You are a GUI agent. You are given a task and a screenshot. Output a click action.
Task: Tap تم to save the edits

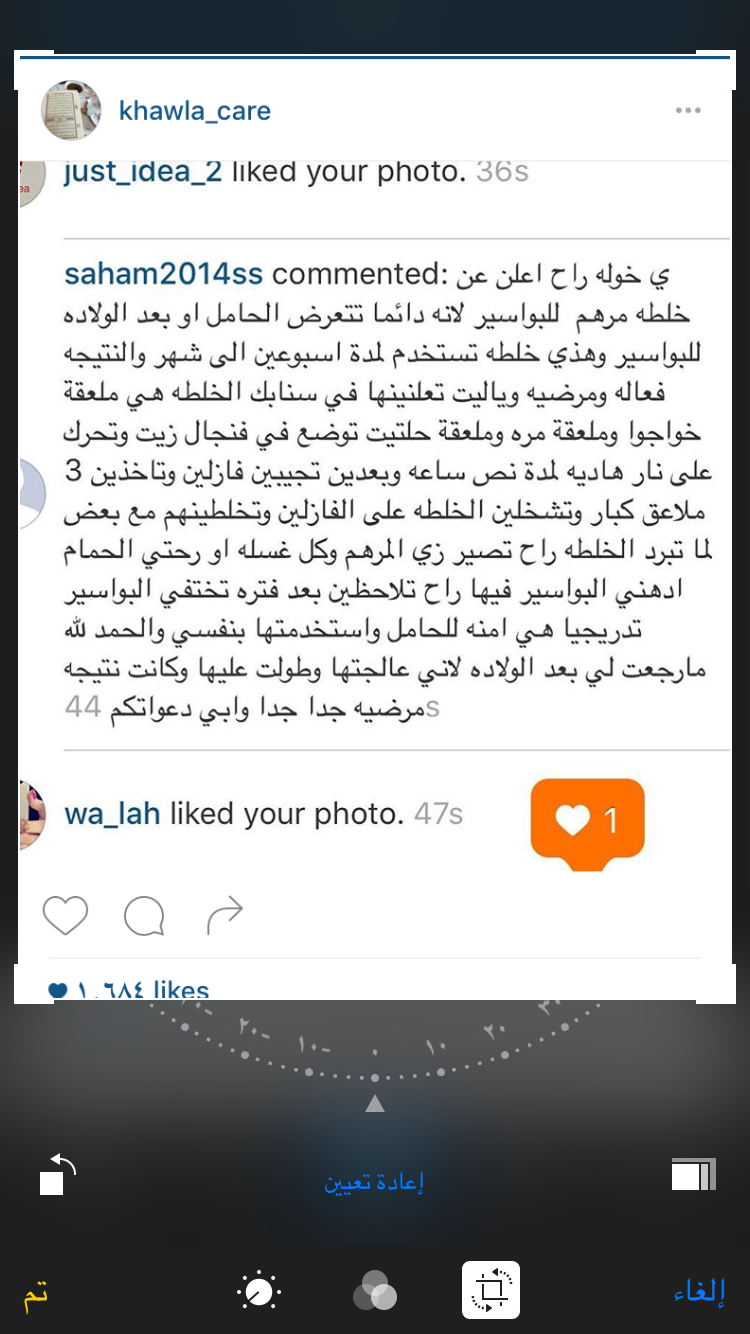[x=36, y=1293]
